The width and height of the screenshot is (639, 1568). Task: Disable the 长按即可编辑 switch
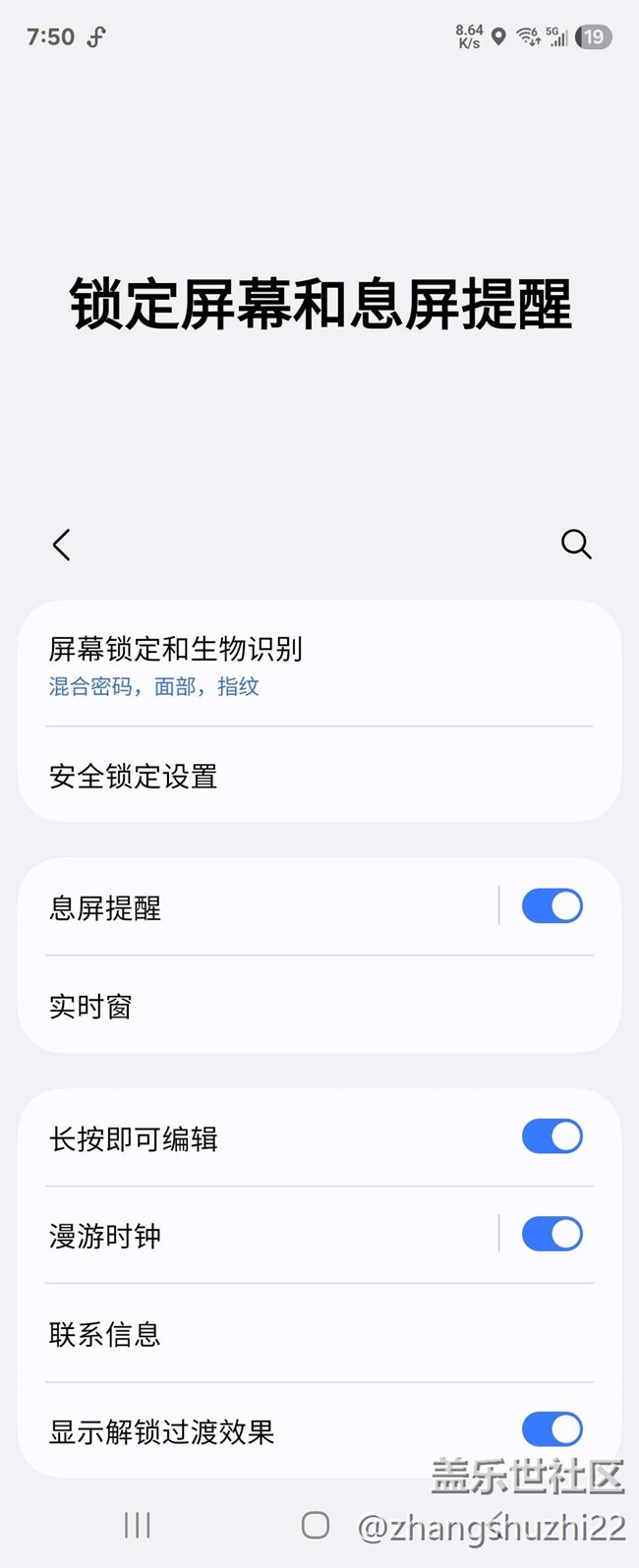pos(552,1137)
